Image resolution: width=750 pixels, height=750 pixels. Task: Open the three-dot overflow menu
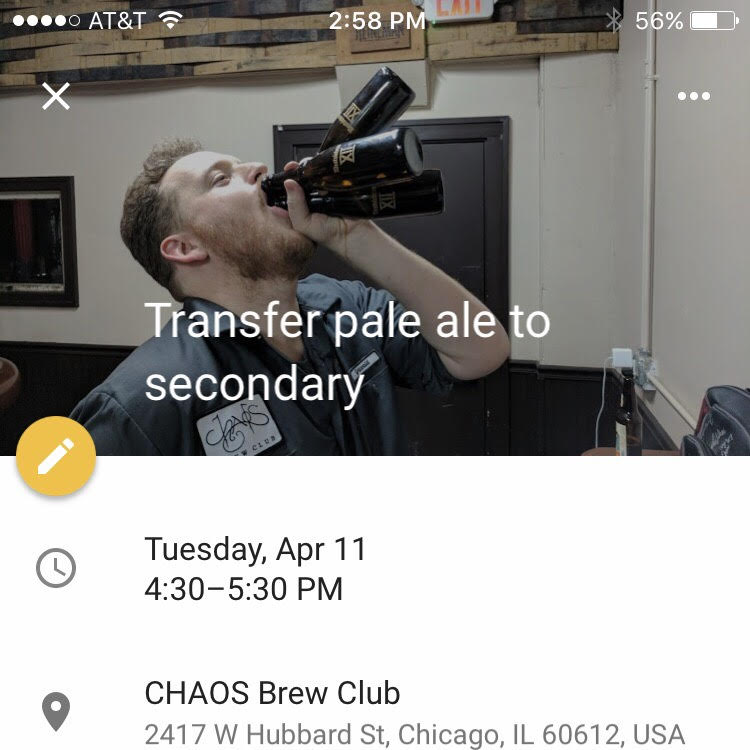coord(693,96)
